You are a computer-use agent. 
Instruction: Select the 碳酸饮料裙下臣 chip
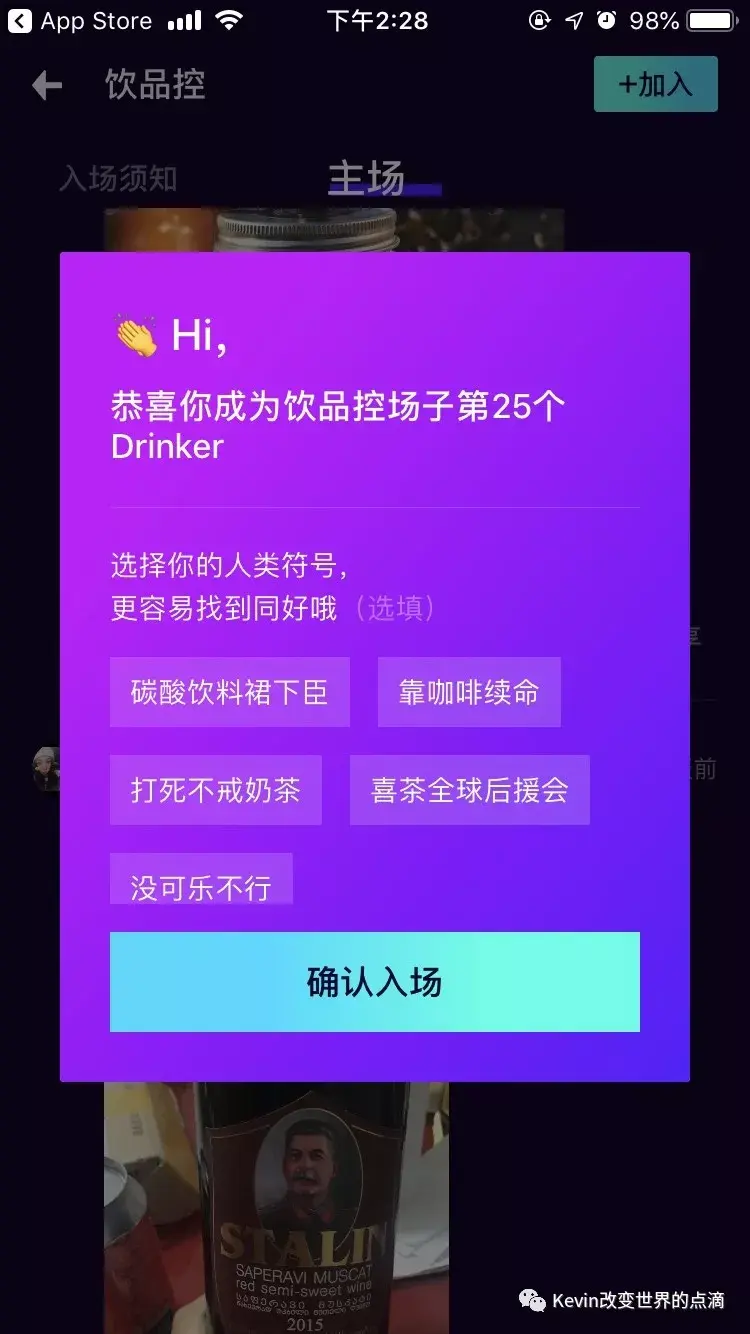[x=229, y=692]
